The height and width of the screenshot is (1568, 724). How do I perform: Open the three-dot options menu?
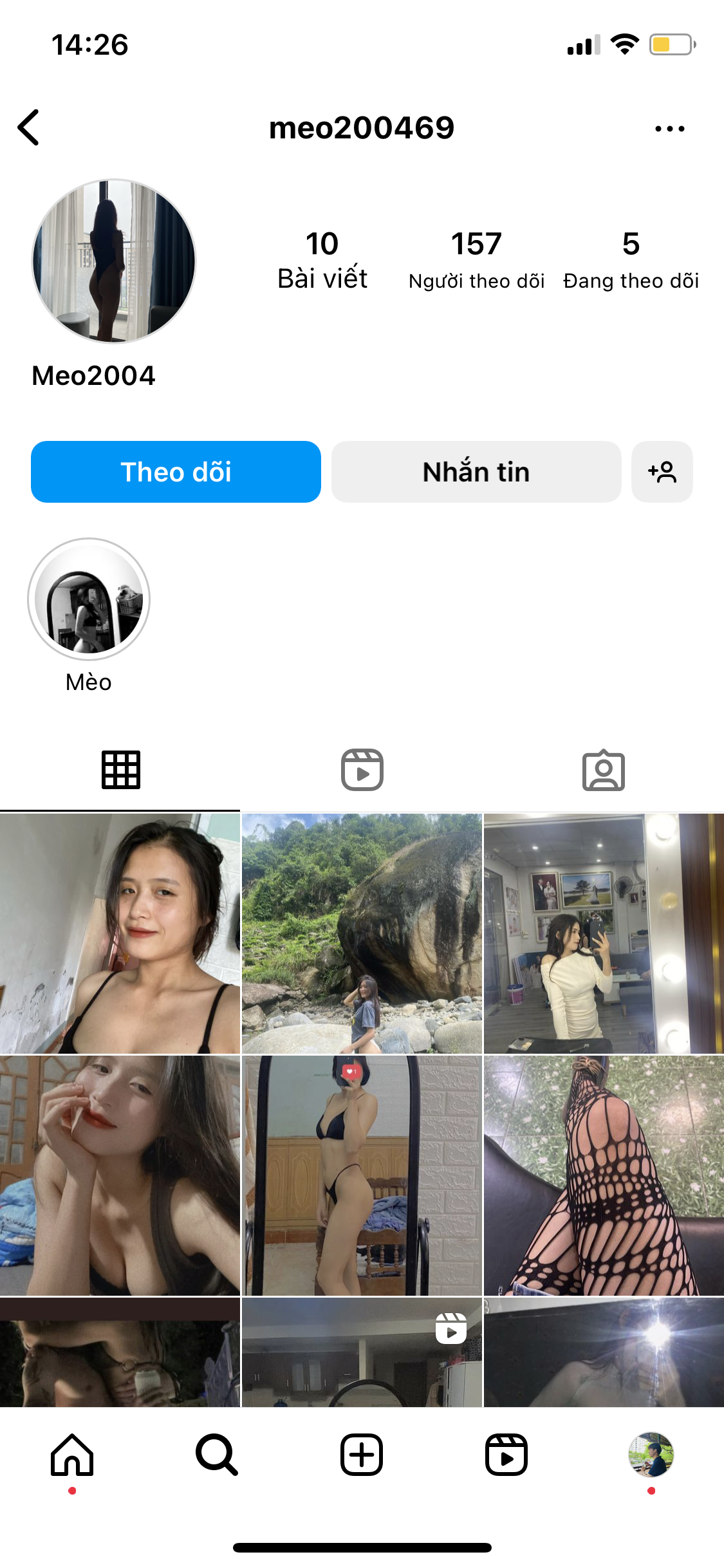coord(669,129)
